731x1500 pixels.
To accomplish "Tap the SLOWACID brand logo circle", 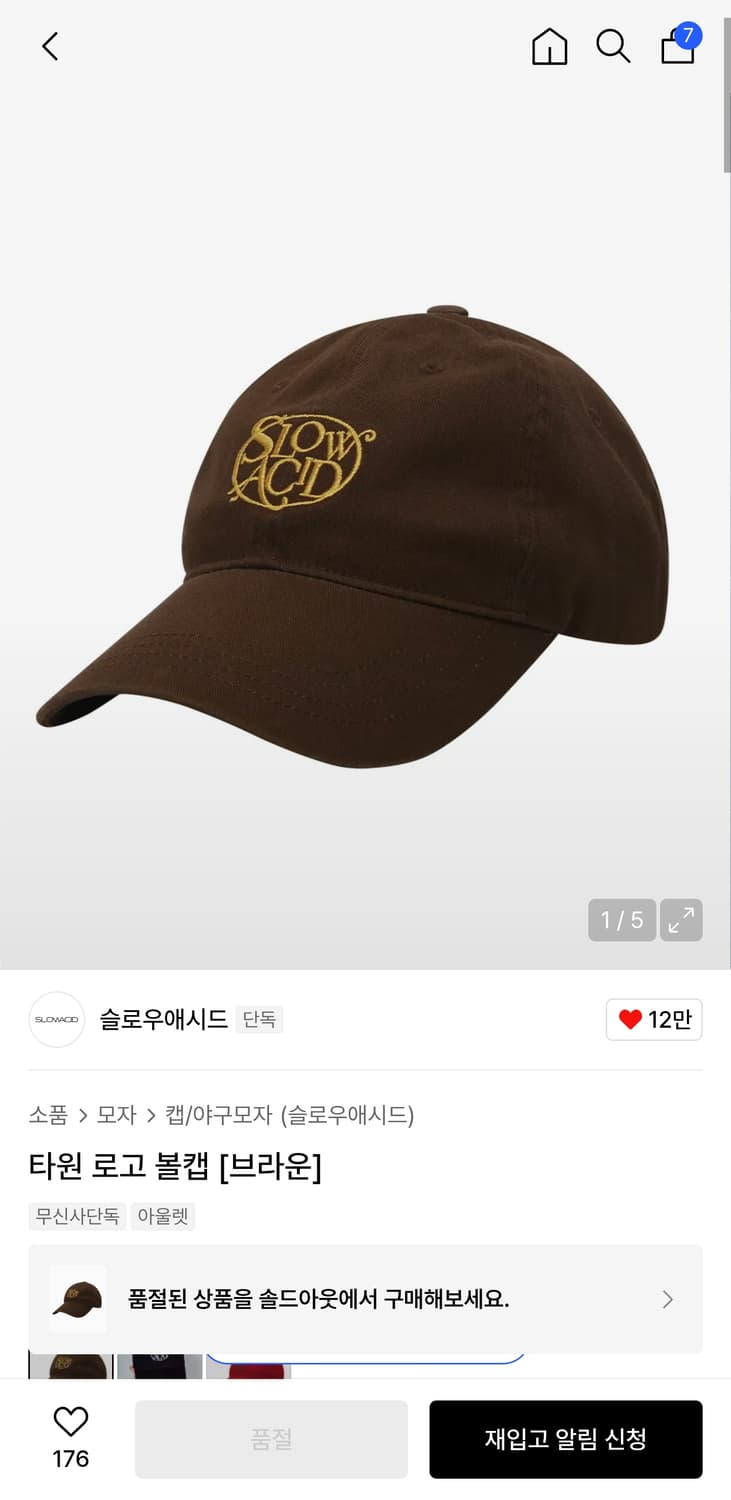I will pyautogui.click(x=56, y=1020).
